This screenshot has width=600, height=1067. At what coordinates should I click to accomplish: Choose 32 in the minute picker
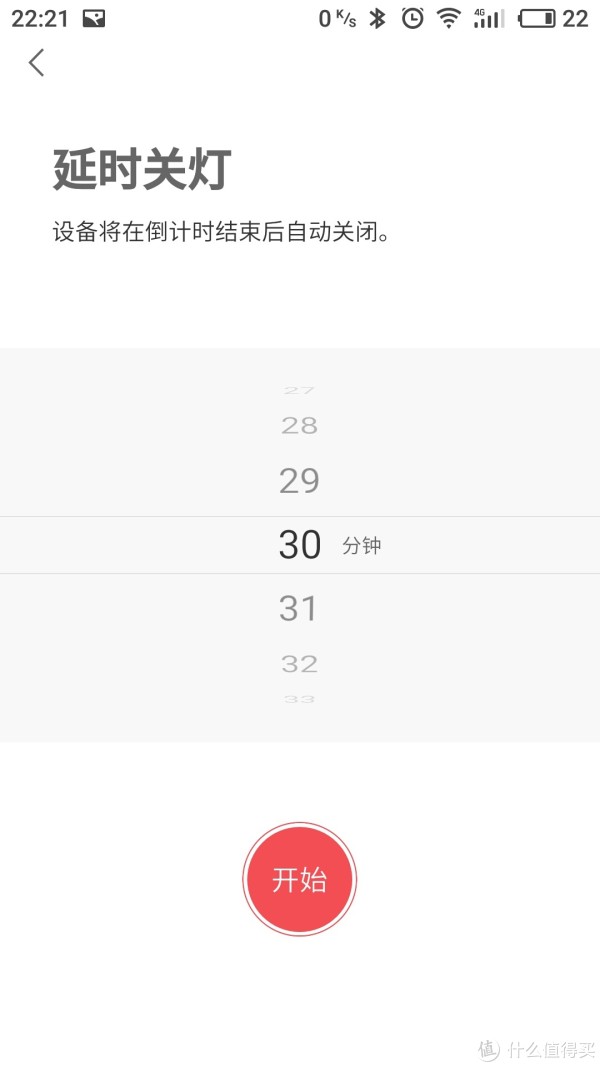[x=299, y=664]
